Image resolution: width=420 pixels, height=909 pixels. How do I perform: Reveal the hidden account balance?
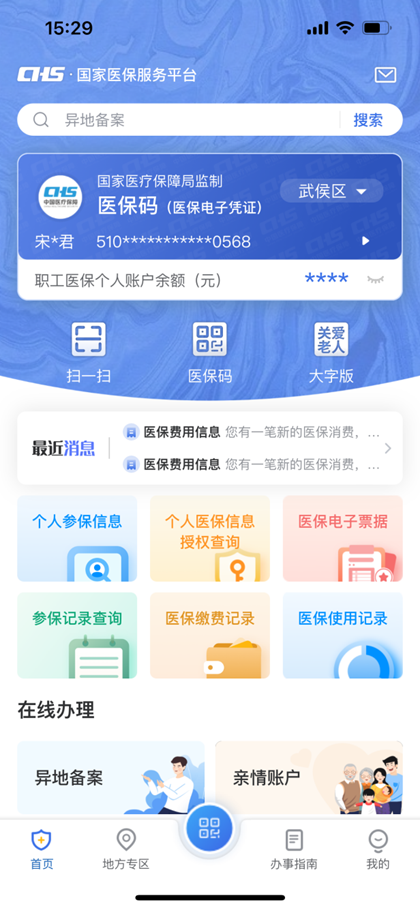375,279
